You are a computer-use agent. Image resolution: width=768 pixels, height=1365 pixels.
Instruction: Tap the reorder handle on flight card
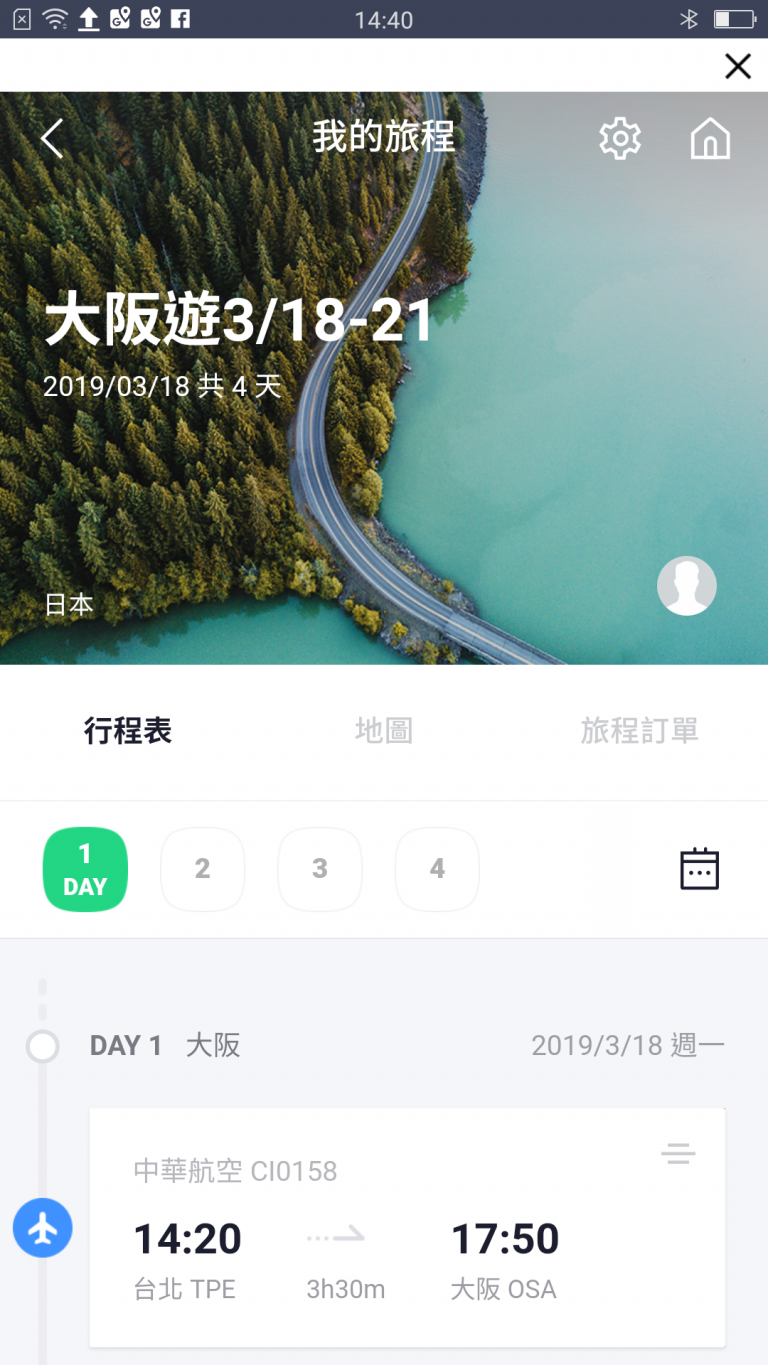tap(678, 1154)
